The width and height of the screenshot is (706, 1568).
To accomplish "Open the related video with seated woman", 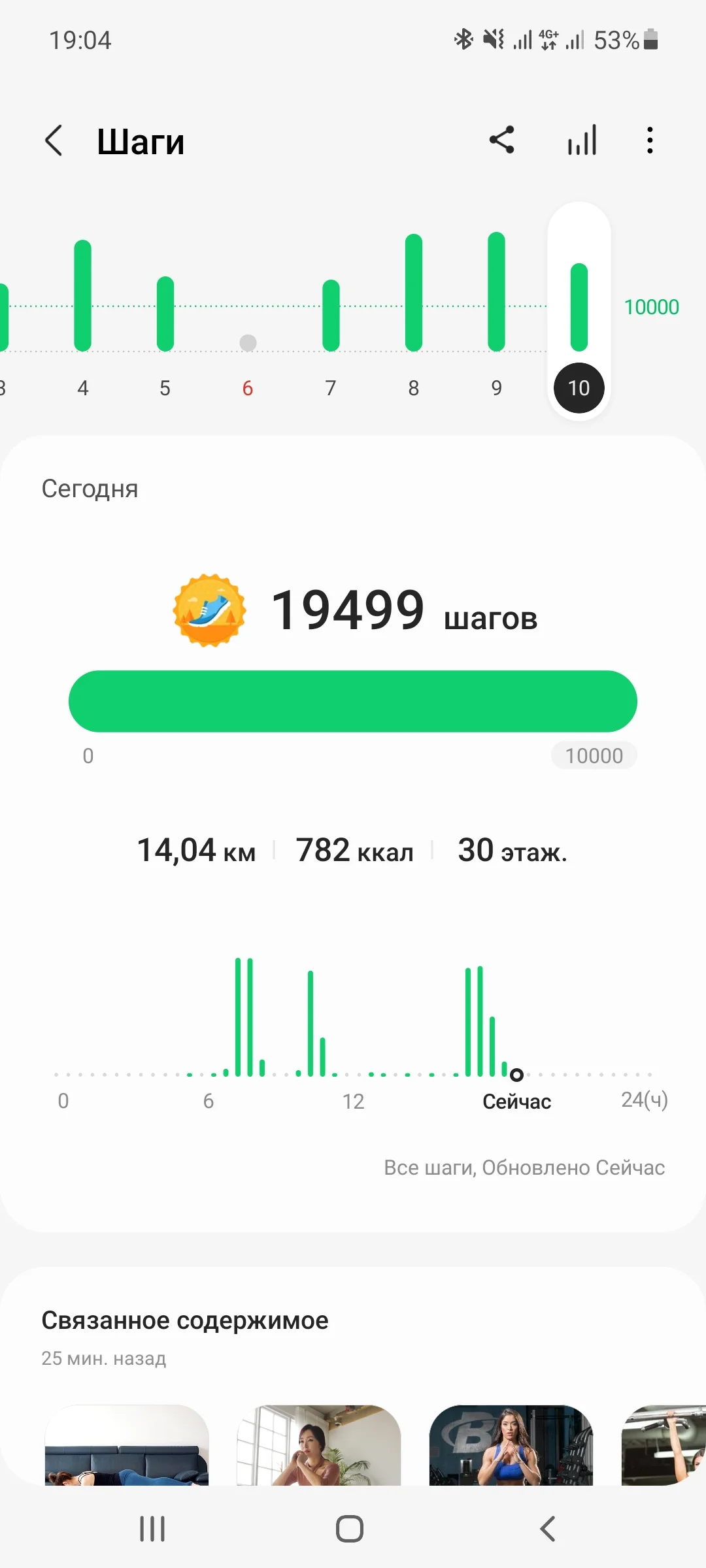I will pyautogui.click(x=318, y=1445).
